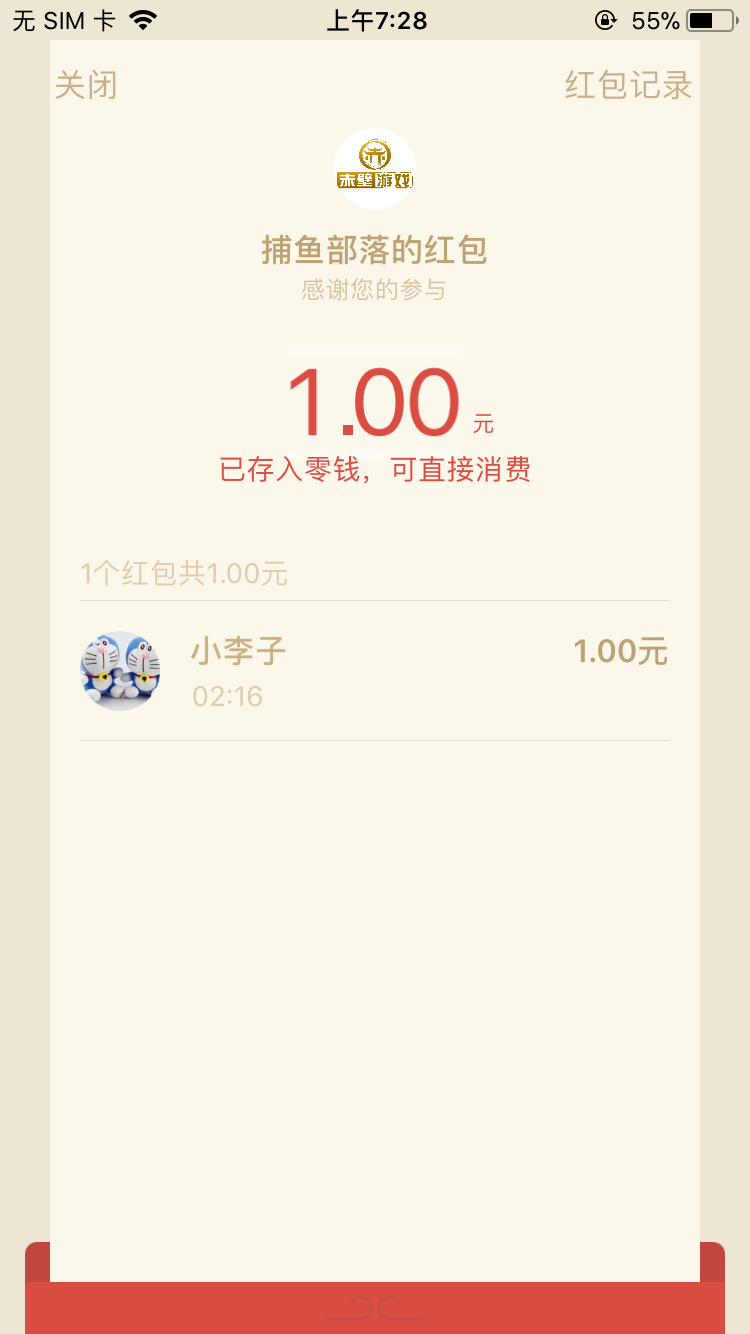Tap the 感谢您的参与 subtitle
This screenshot has width=750, height=1334.
coord(374,290)
